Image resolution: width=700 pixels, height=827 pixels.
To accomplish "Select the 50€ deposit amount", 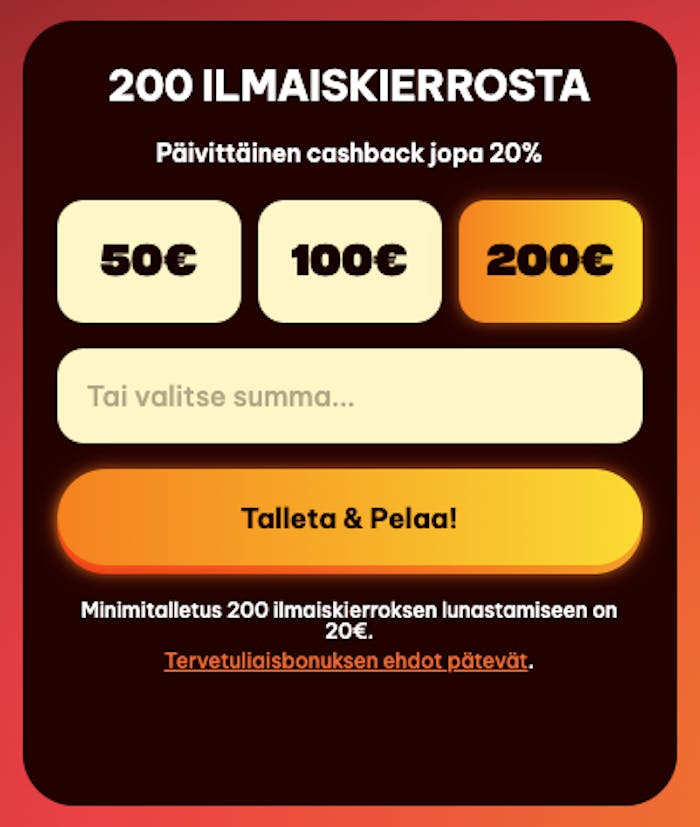I will (149, 261).
